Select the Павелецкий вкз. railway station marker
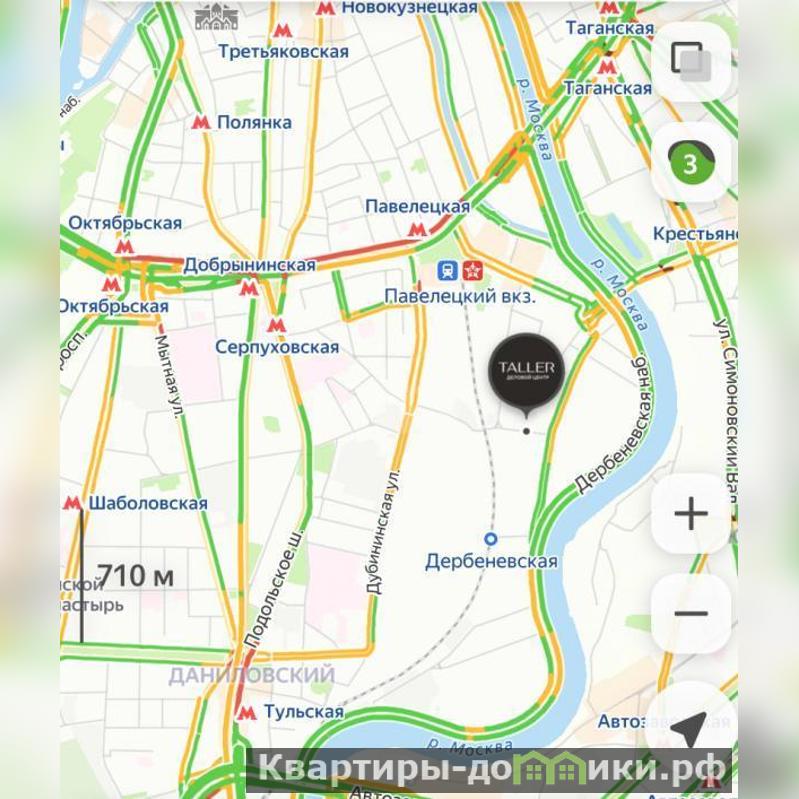Viewport: 799px width, 799px height. [460, 270]
